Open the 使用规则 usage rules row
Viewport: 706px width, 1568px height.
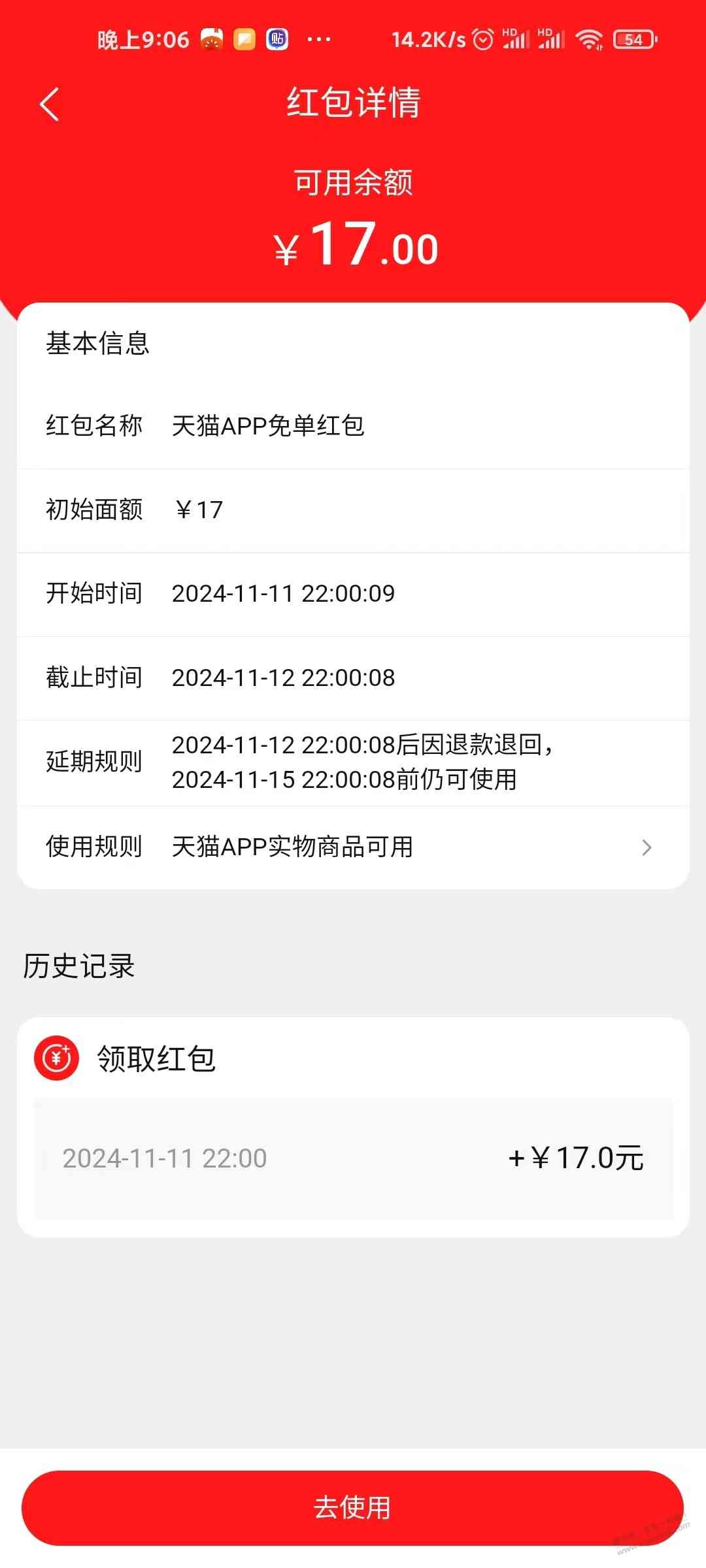coord(353,847)
